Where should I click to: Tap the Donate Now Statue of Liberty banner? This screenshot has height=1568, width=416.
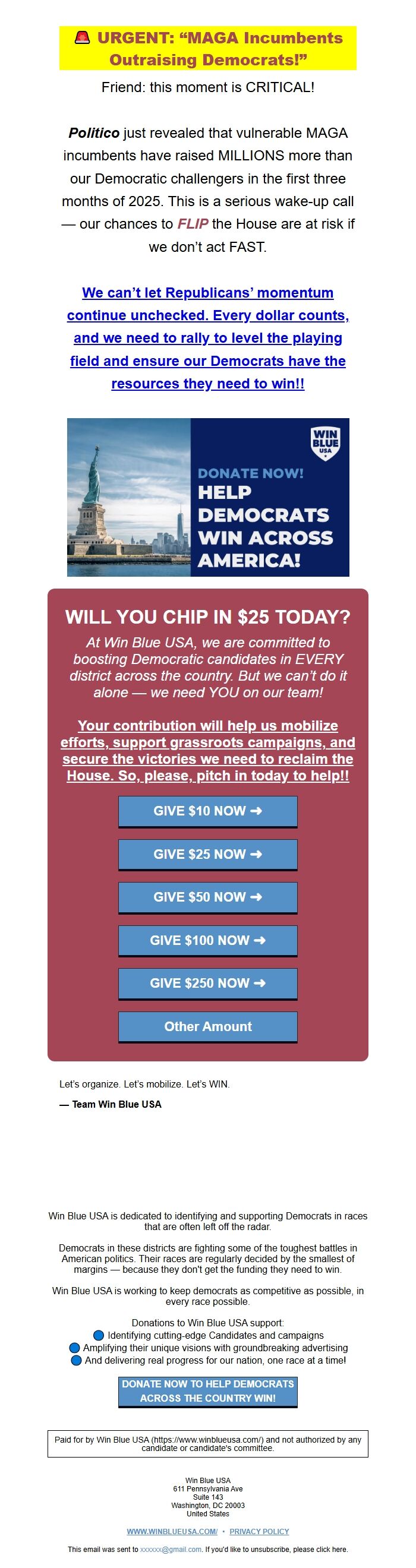[207, 497]
